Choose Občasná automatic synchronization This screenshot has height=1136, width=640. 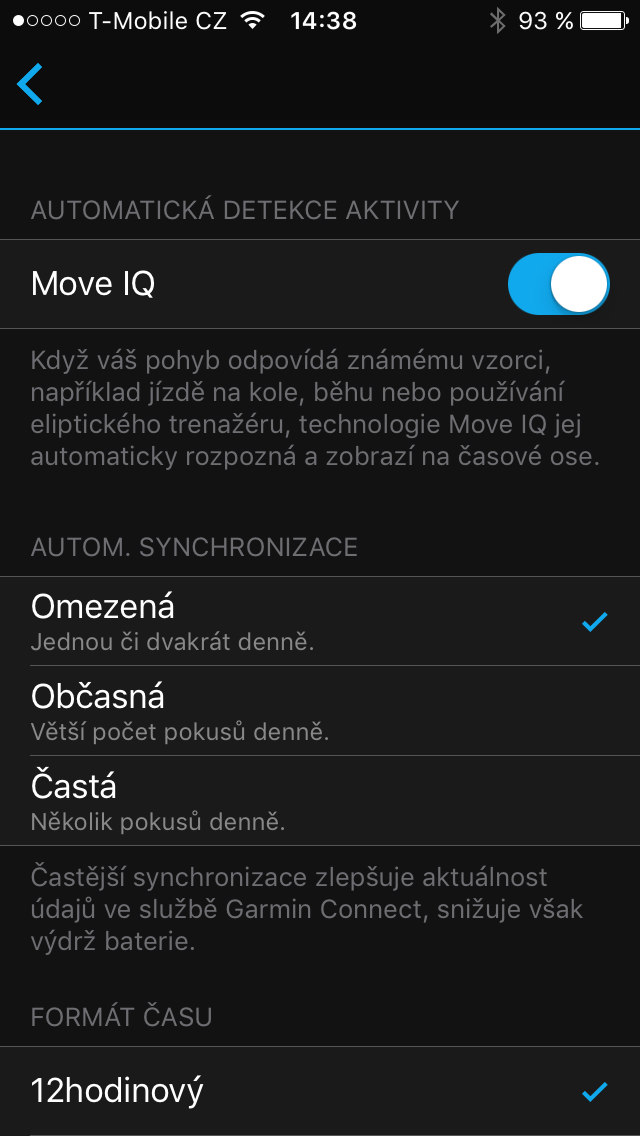pyautogui.click(x=320, y=711)
